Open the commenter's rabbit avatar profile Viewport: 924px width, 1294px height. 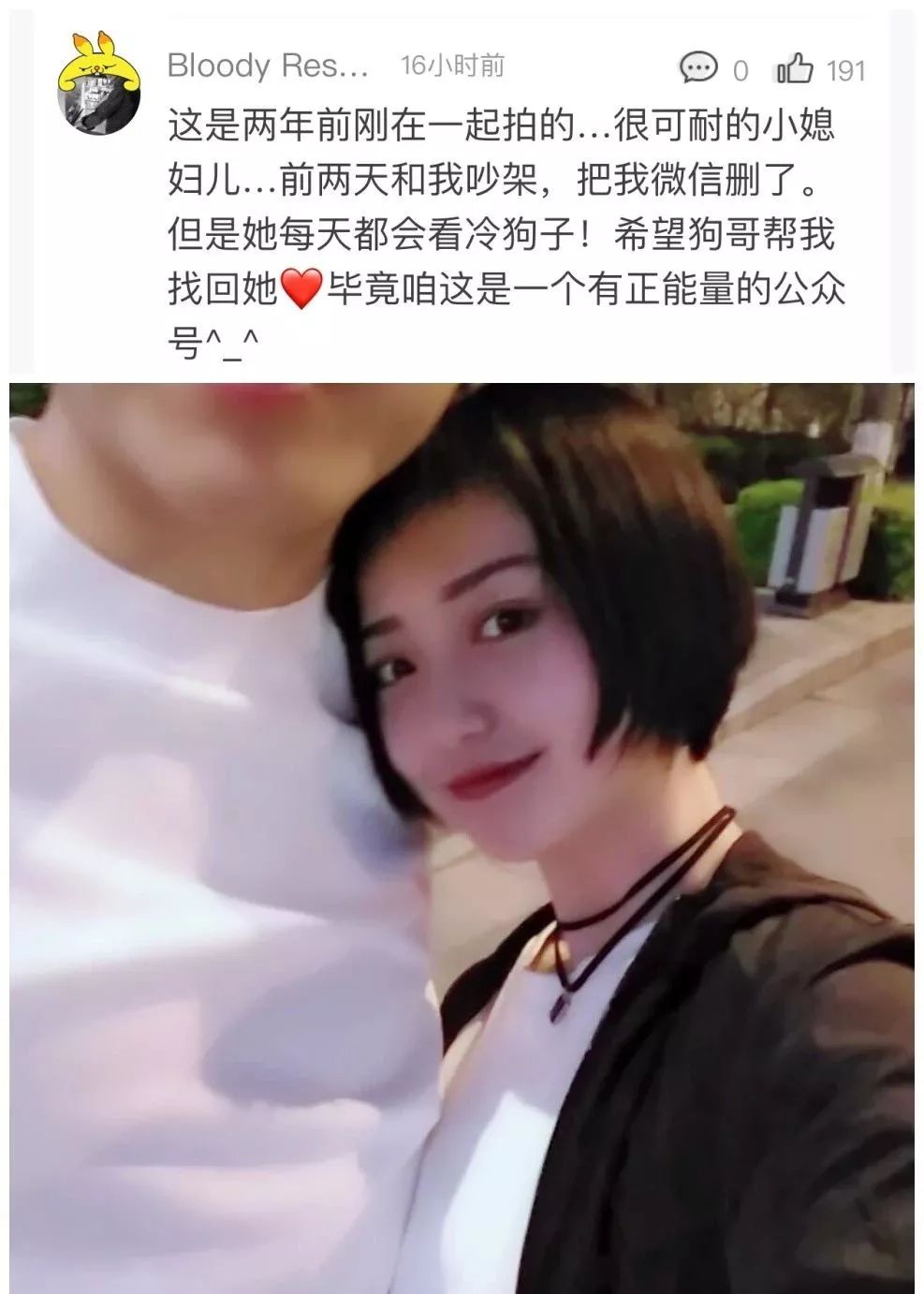[x=100, y=83]
